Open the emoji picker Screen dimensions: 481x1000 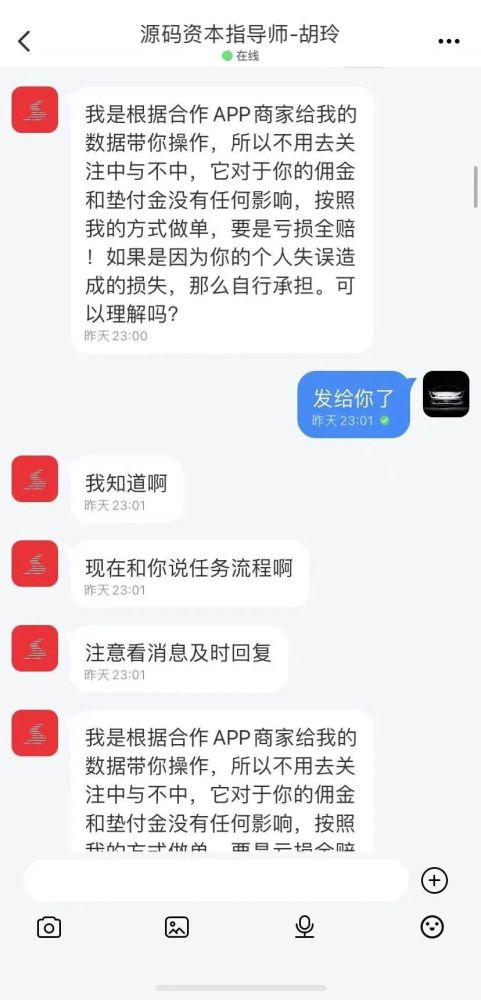tap(433, 927)
